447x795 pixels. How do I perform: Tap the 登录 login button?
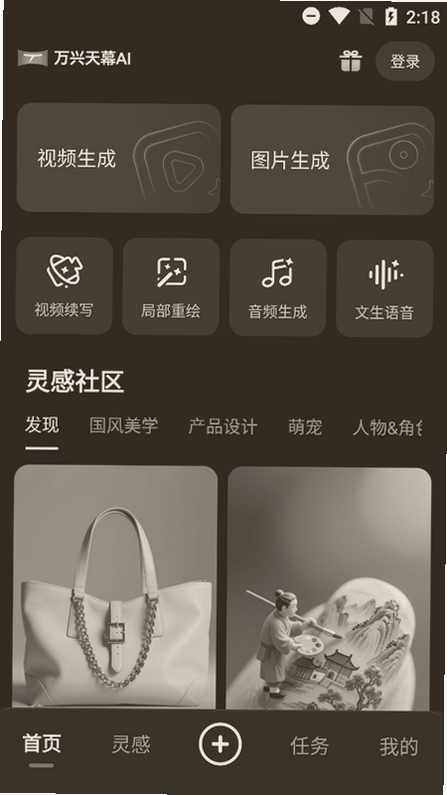[405, 61]
